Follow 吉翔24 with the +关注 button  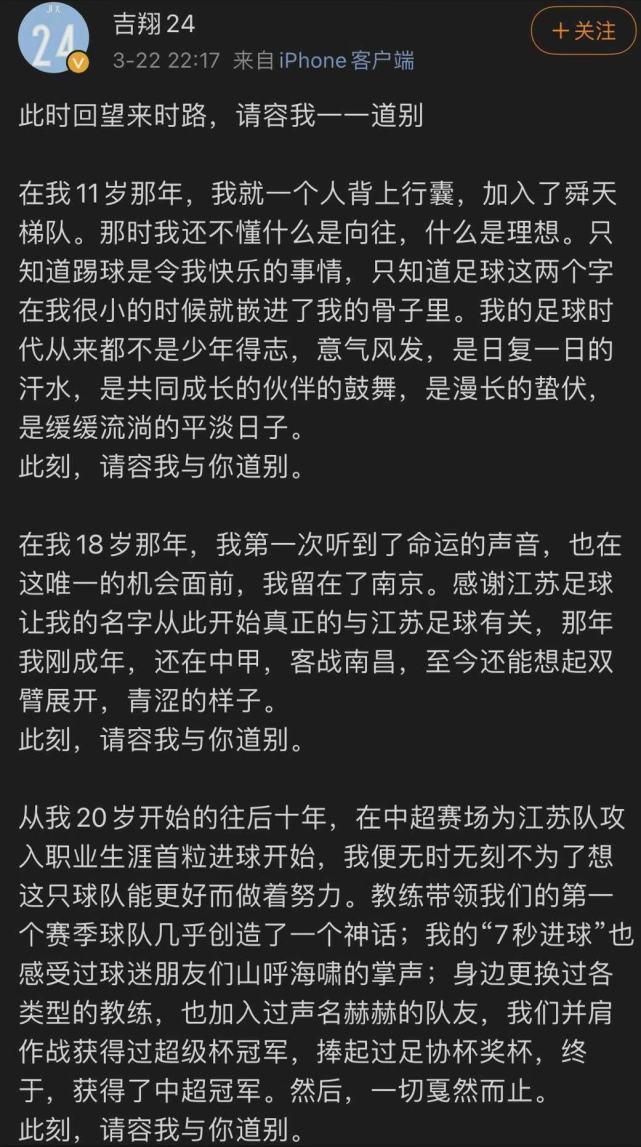585,31
